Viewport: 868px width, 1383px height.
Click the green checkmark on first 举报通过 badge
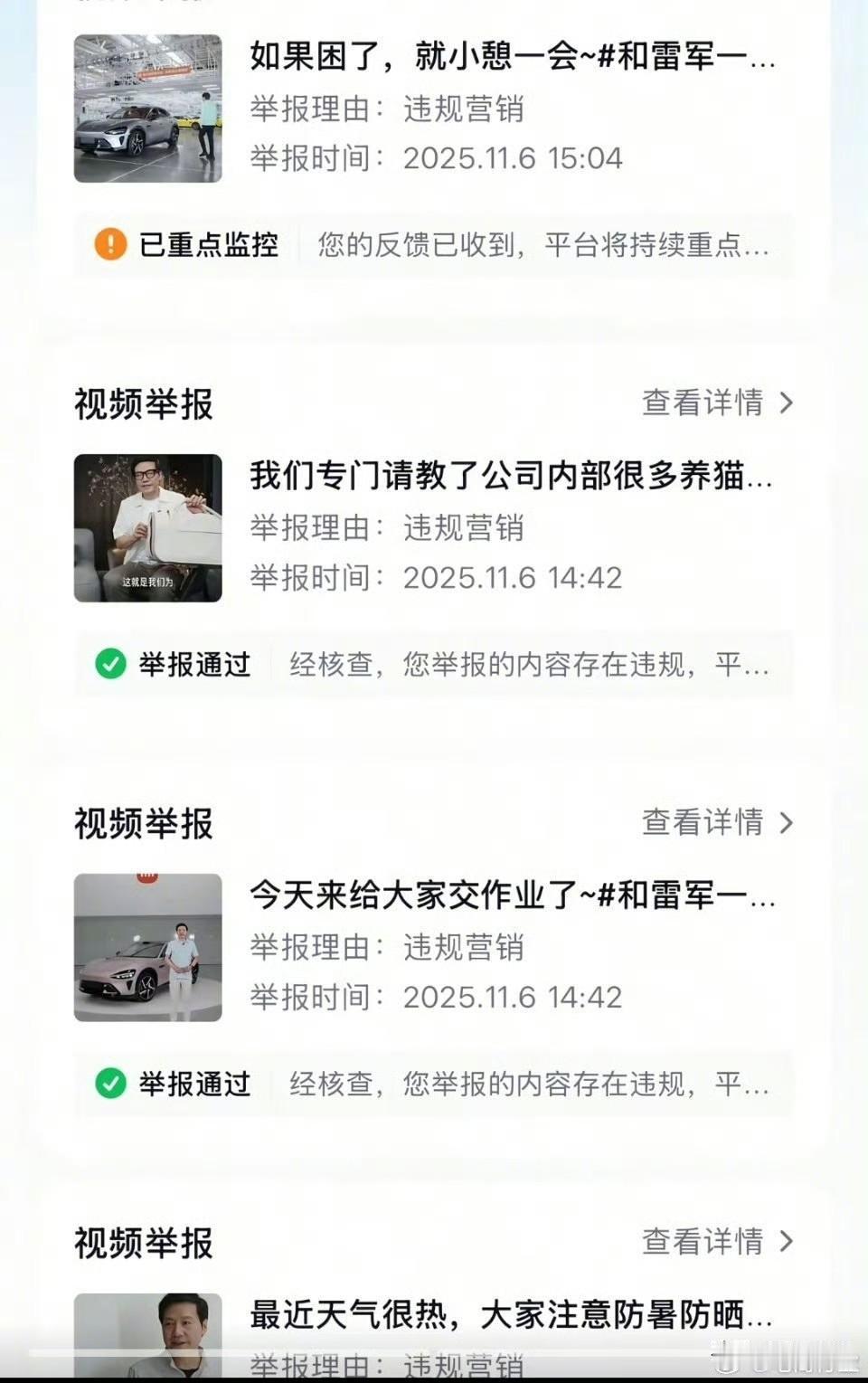[112, 663]
